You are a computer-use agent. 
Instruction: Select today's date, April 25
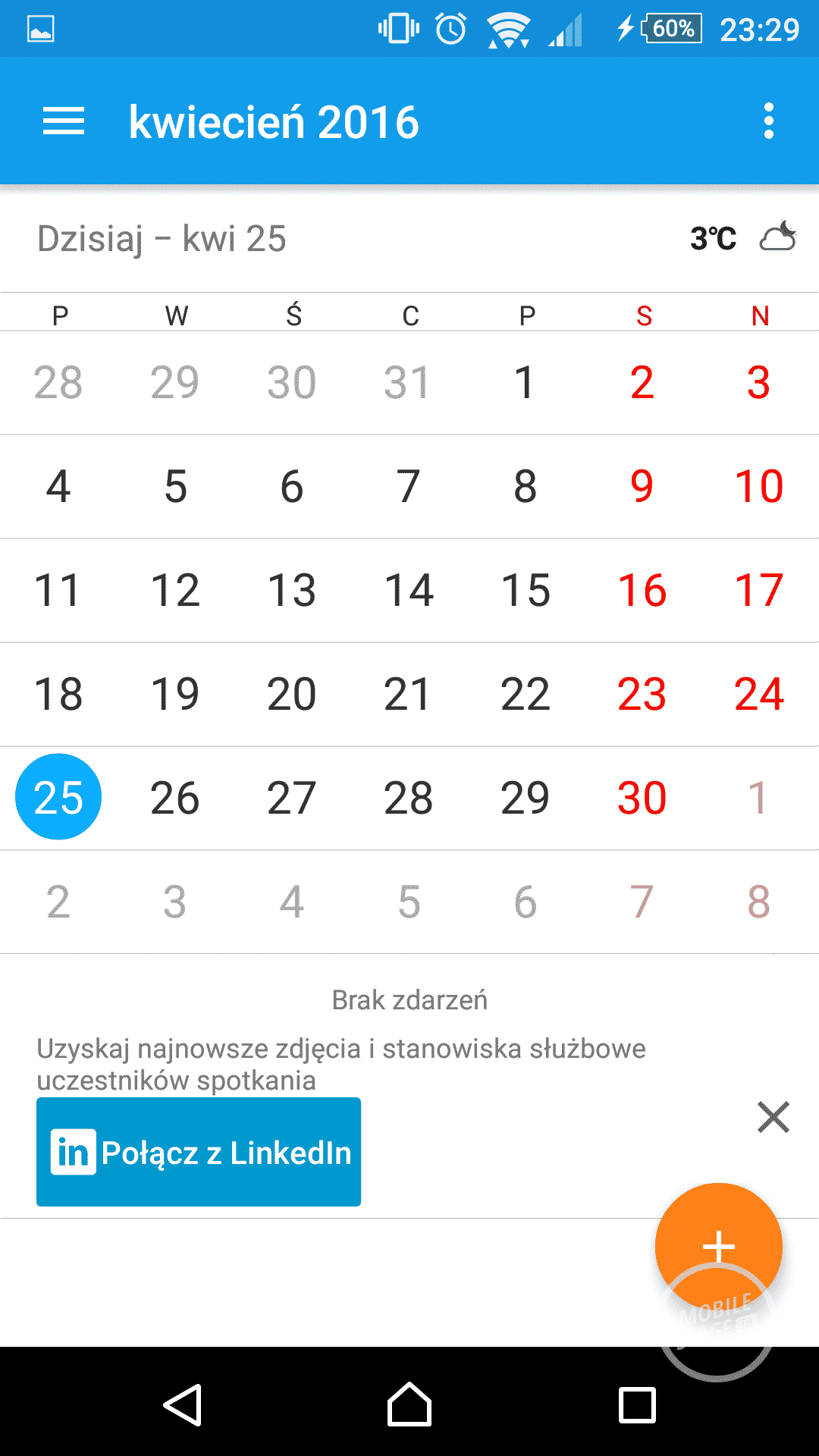(58, 798)
